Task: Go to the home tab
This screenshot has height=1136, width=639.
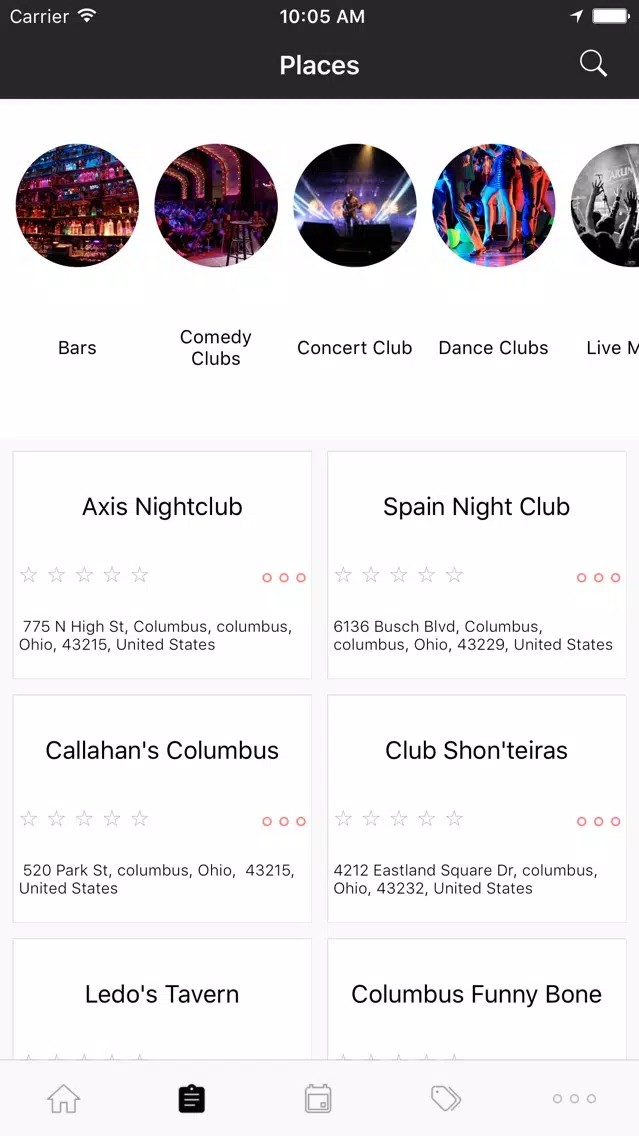Action: [64, 1098]
